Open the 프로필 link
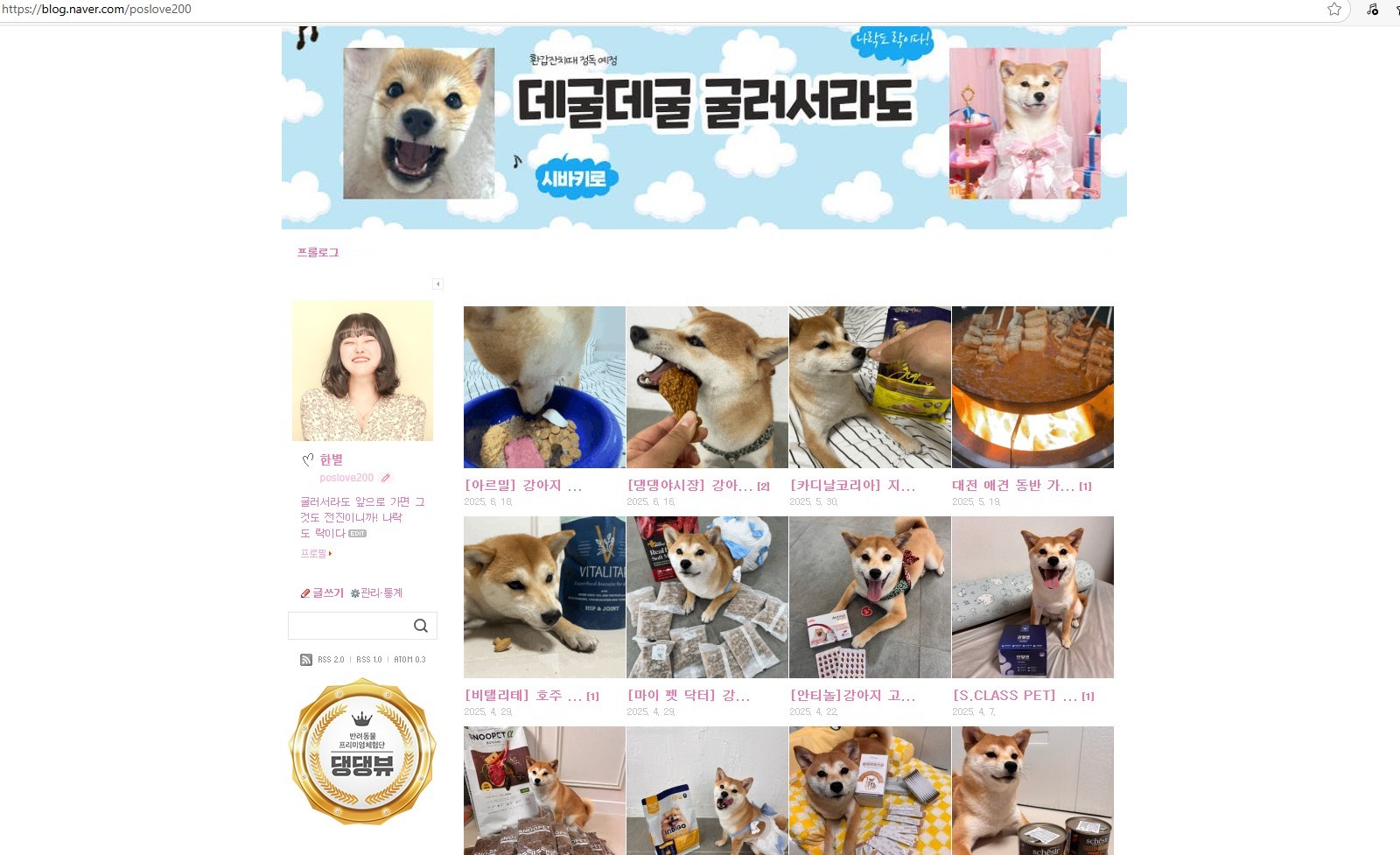 tap(315, 553)
